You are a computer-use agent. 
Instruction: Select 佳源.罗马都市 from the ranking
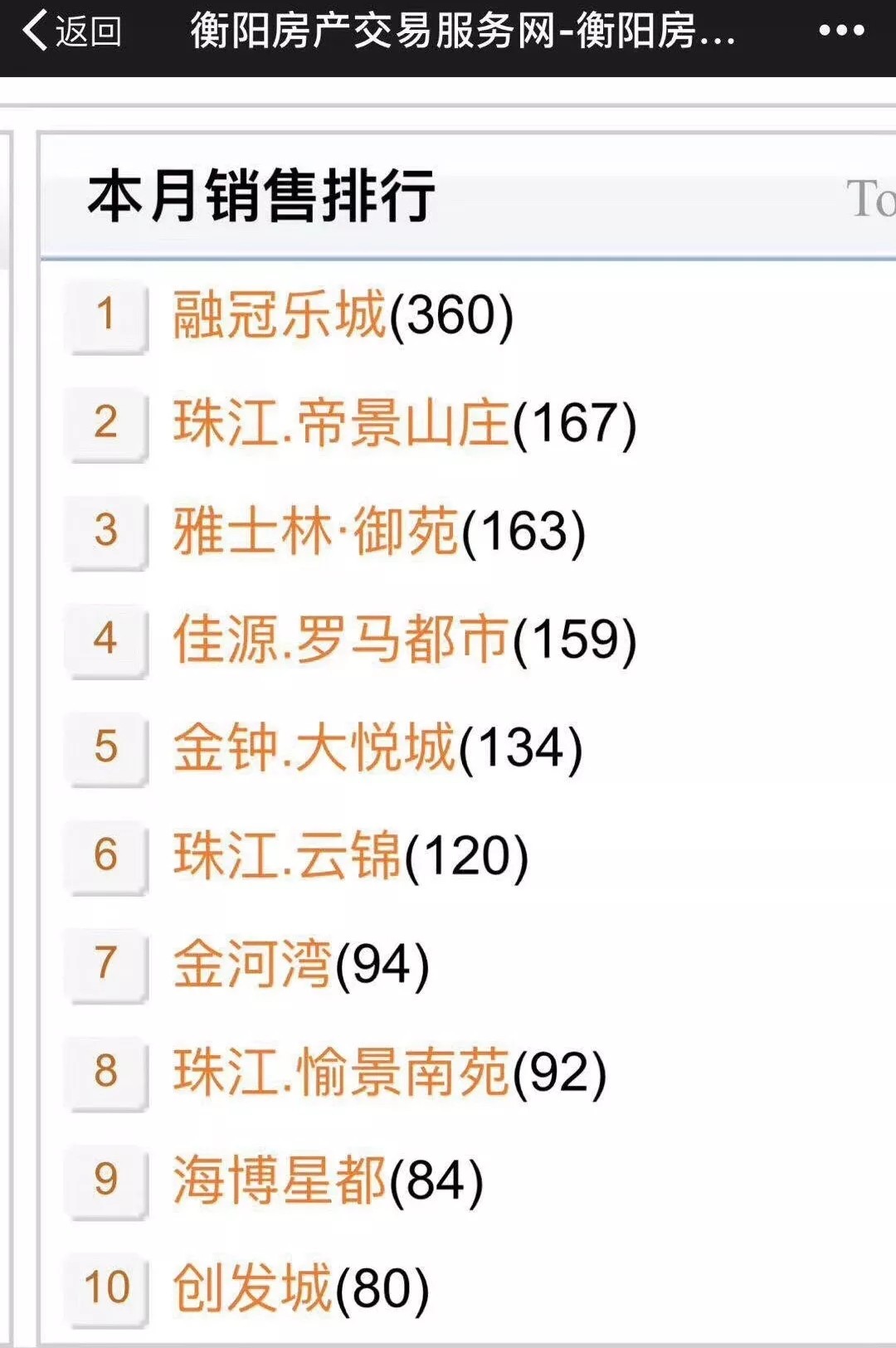(341, 640)
